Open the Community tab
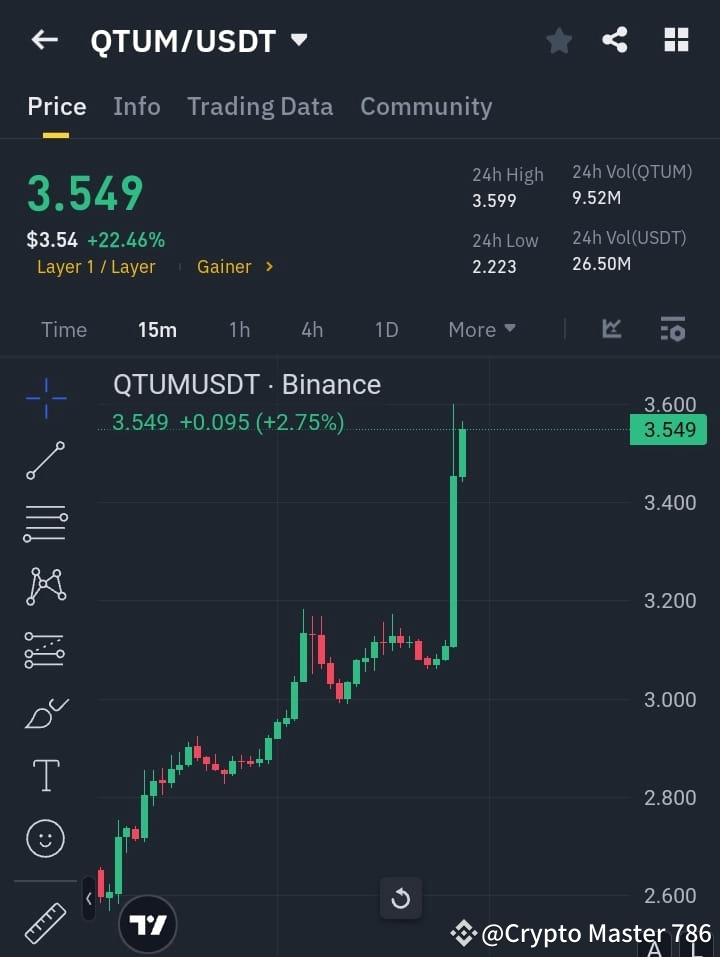This screenshot has height=957, width=720. (x=426, y=106)
